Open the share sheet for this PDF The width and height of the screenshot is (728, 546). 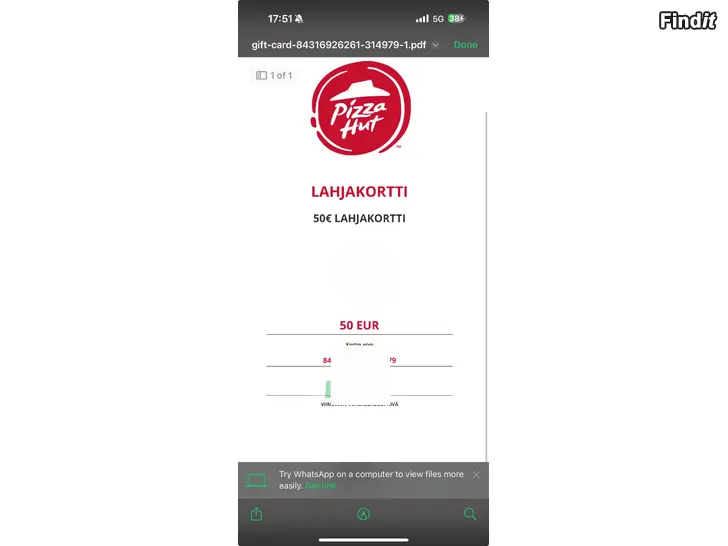point(256,514)
